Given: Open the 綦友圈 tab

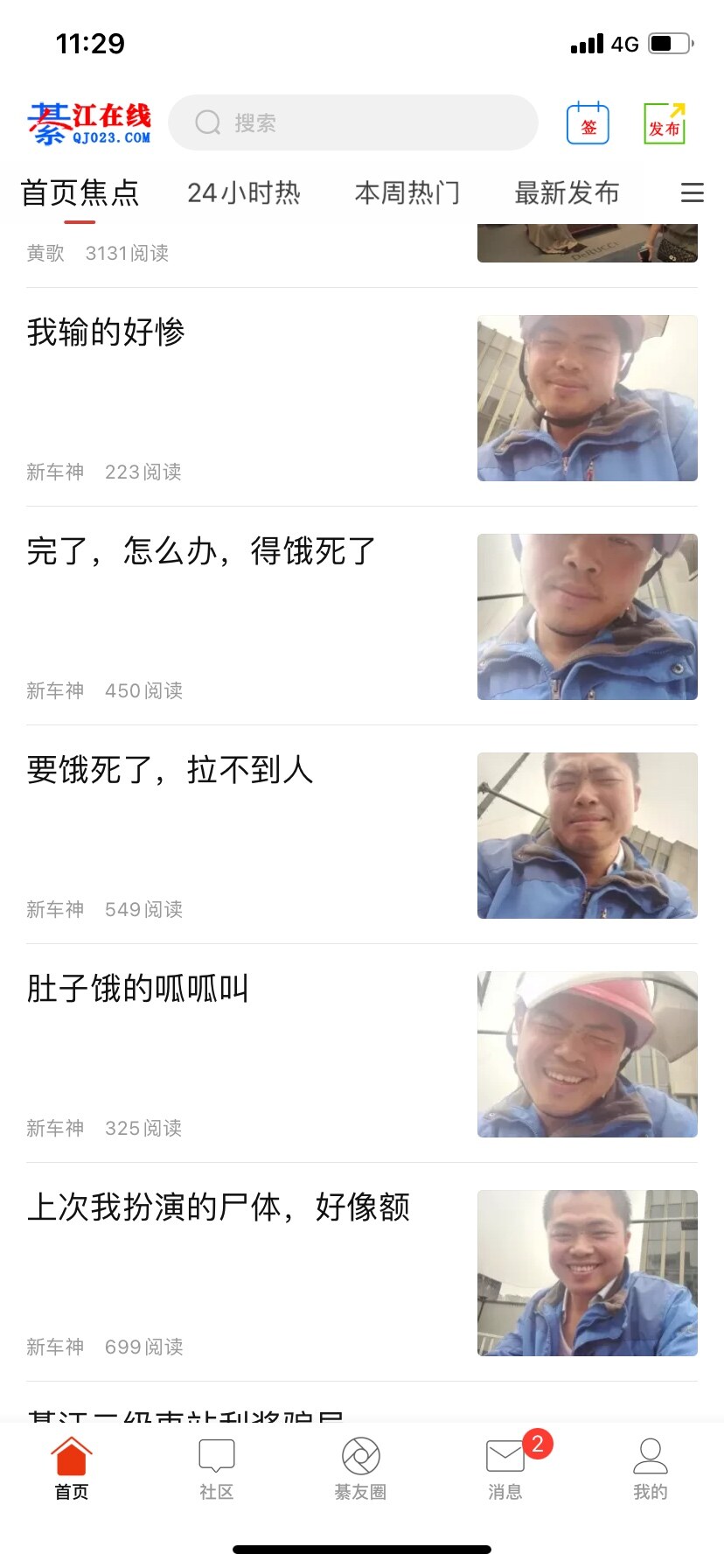Looking at the screenshot, I should coord(360,1469).
